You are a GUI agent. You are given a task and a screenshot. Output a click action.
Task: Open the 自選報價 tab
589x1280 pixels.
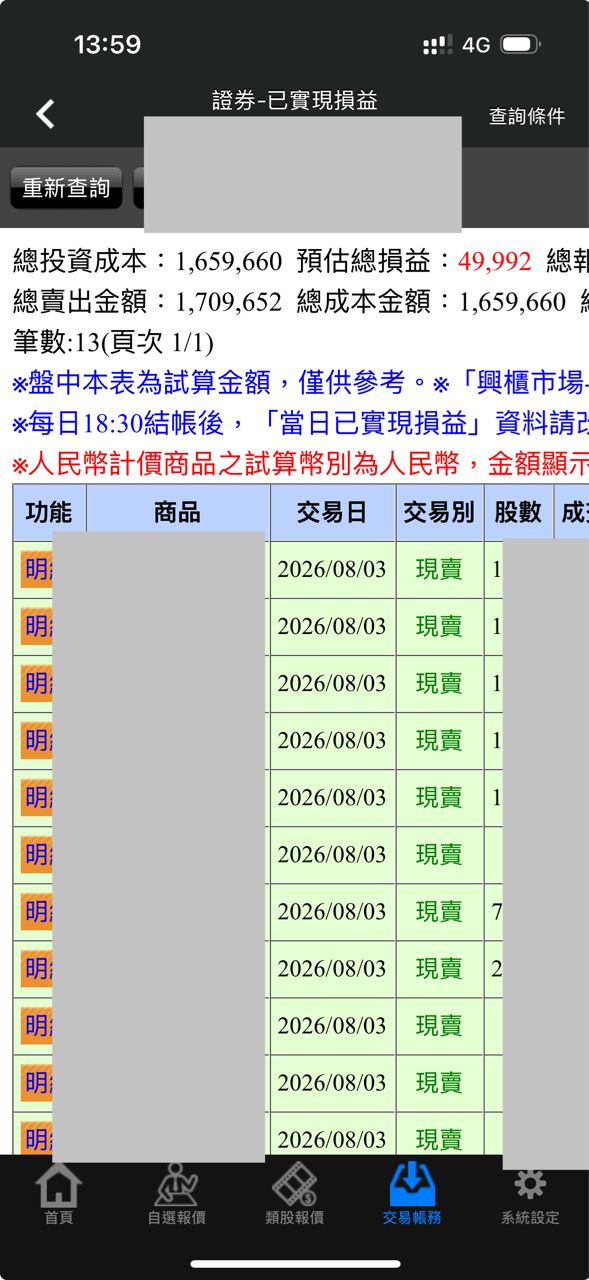pos(176,1195)
